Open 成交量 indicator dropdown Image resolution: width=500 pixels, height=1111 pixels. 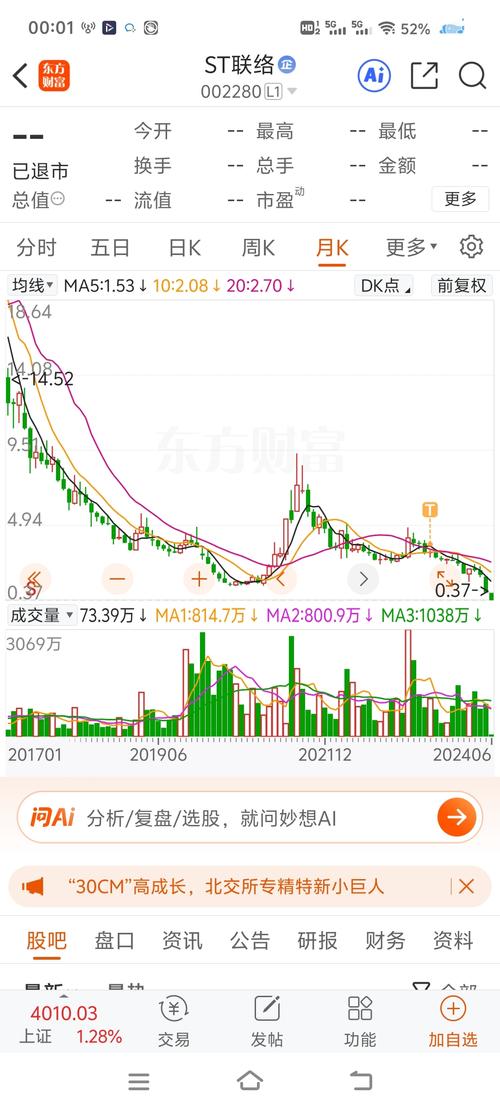pos(41,615)
